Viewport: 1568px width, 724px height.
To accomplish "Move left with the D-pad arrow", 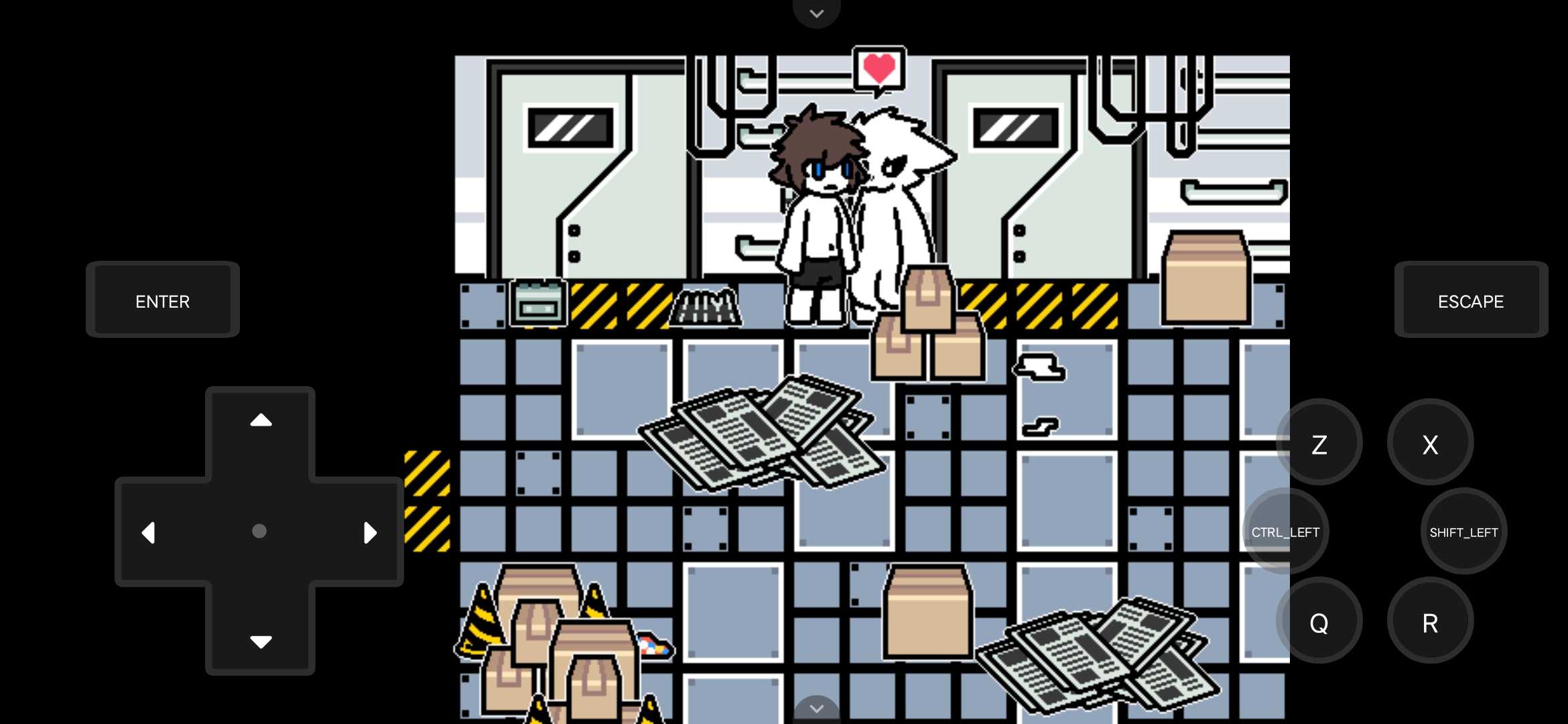I will [149, 532].
